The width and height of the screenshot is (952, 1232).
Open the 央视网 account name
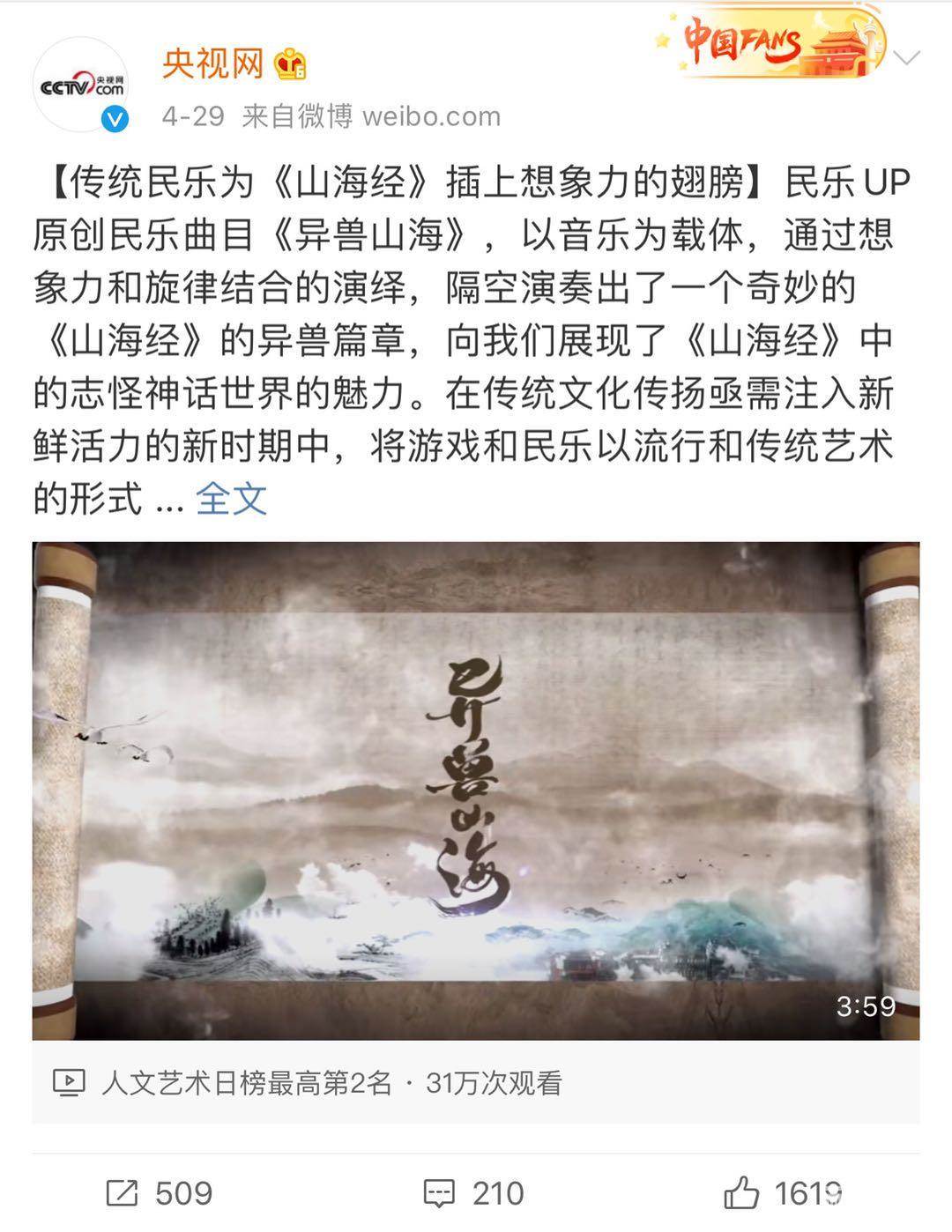[x=213, y=63]
